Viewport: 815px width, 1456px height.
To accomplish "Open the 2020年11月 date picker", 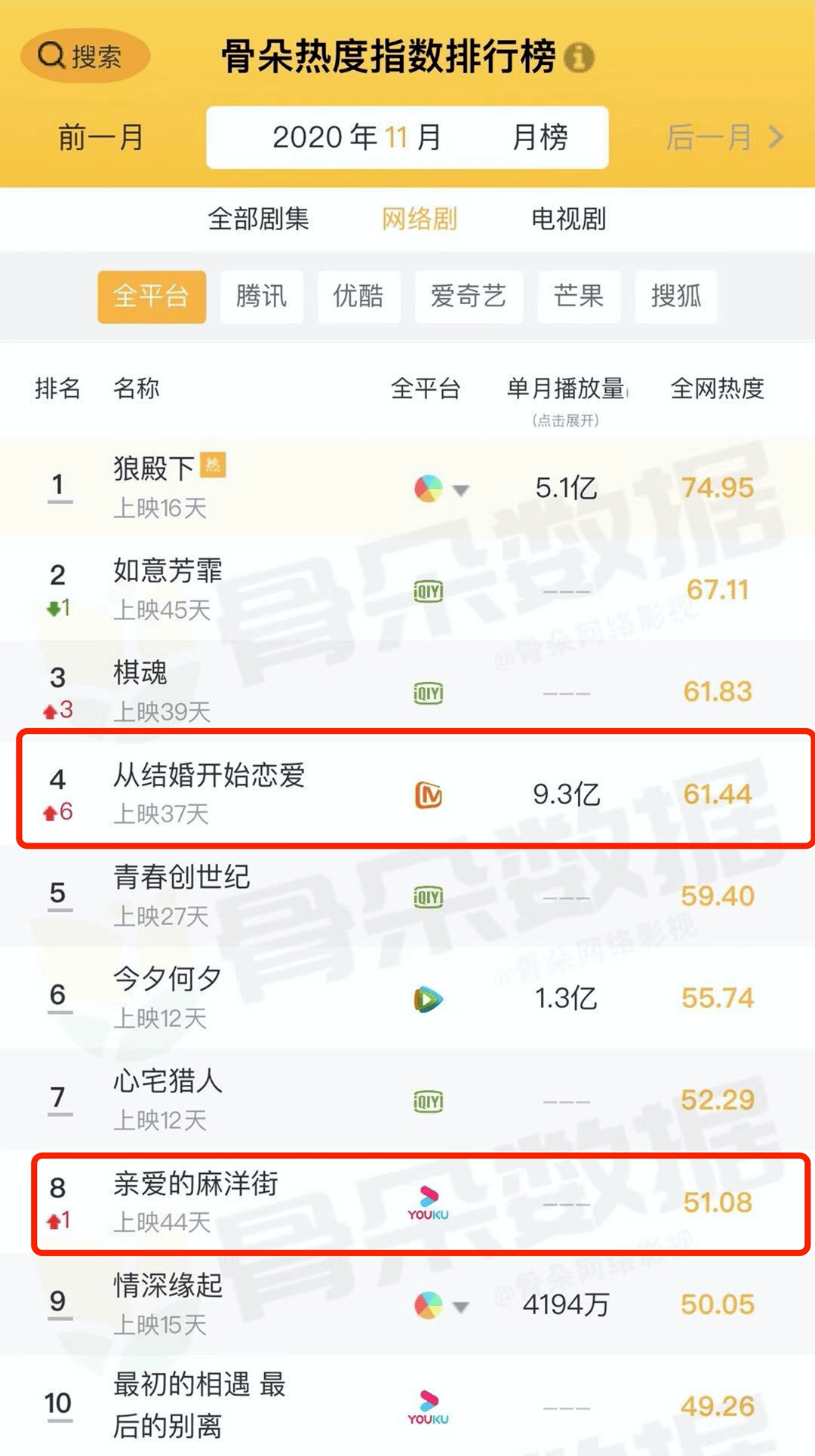I will pos(357,137).
